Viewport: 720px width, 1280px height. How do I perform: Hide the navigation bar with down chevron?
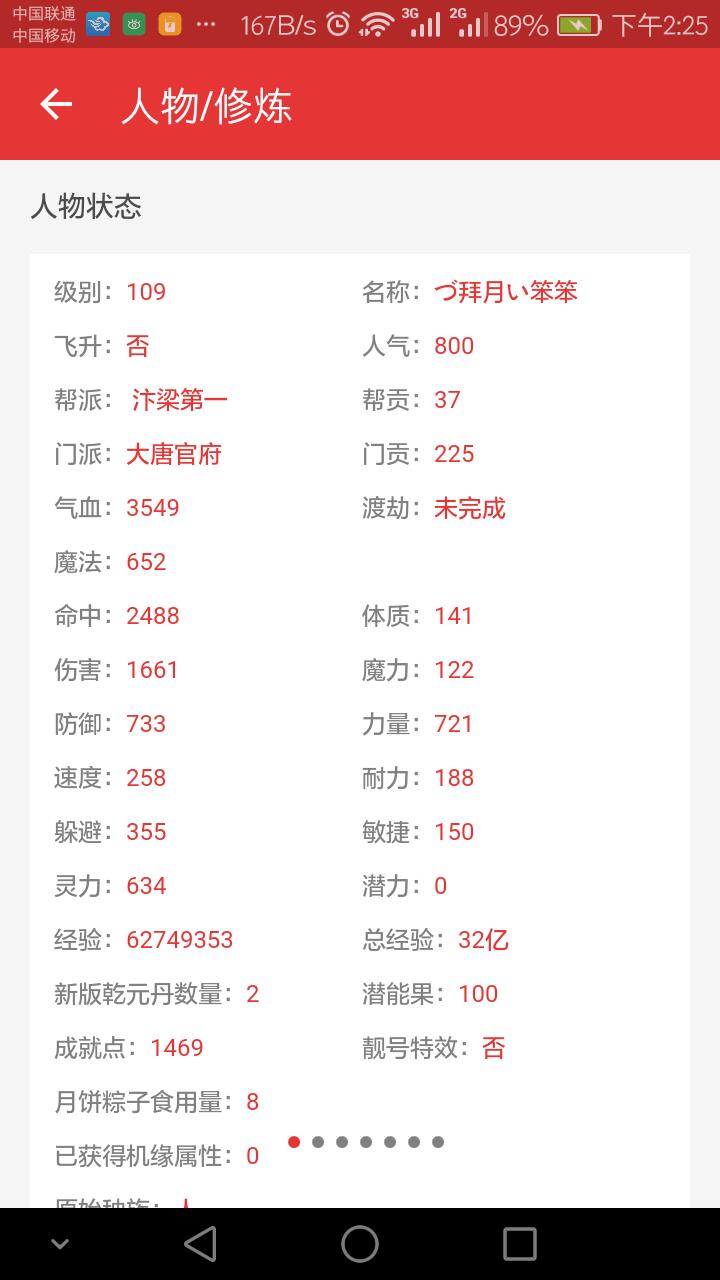tap(60, 1245)
